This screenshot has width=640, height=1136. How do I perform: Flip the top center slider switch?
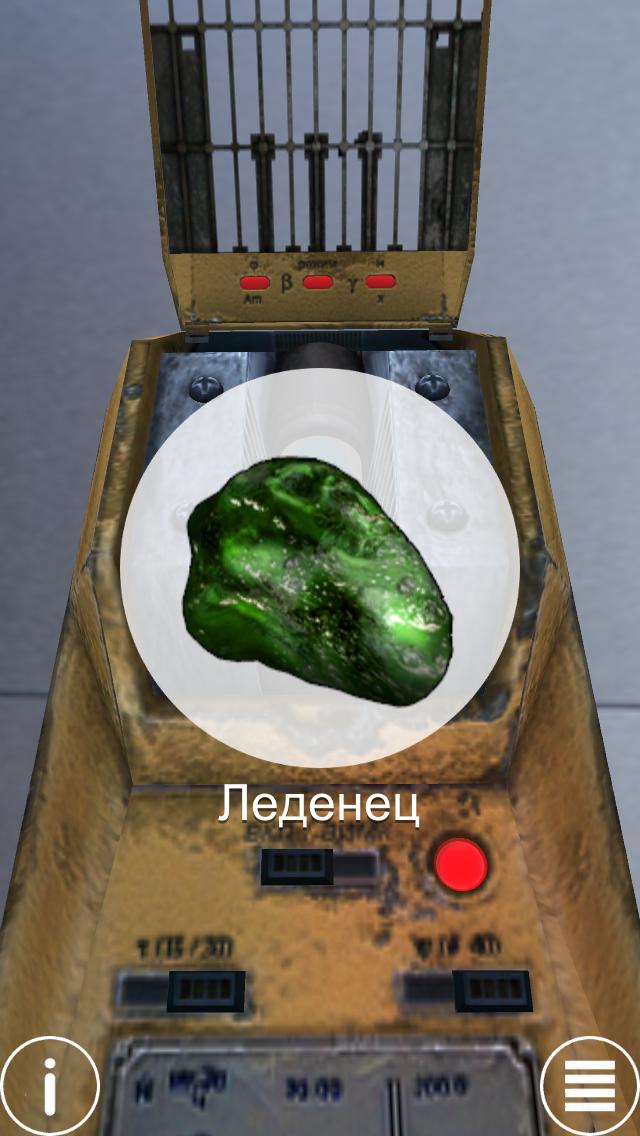coord(297,865)
